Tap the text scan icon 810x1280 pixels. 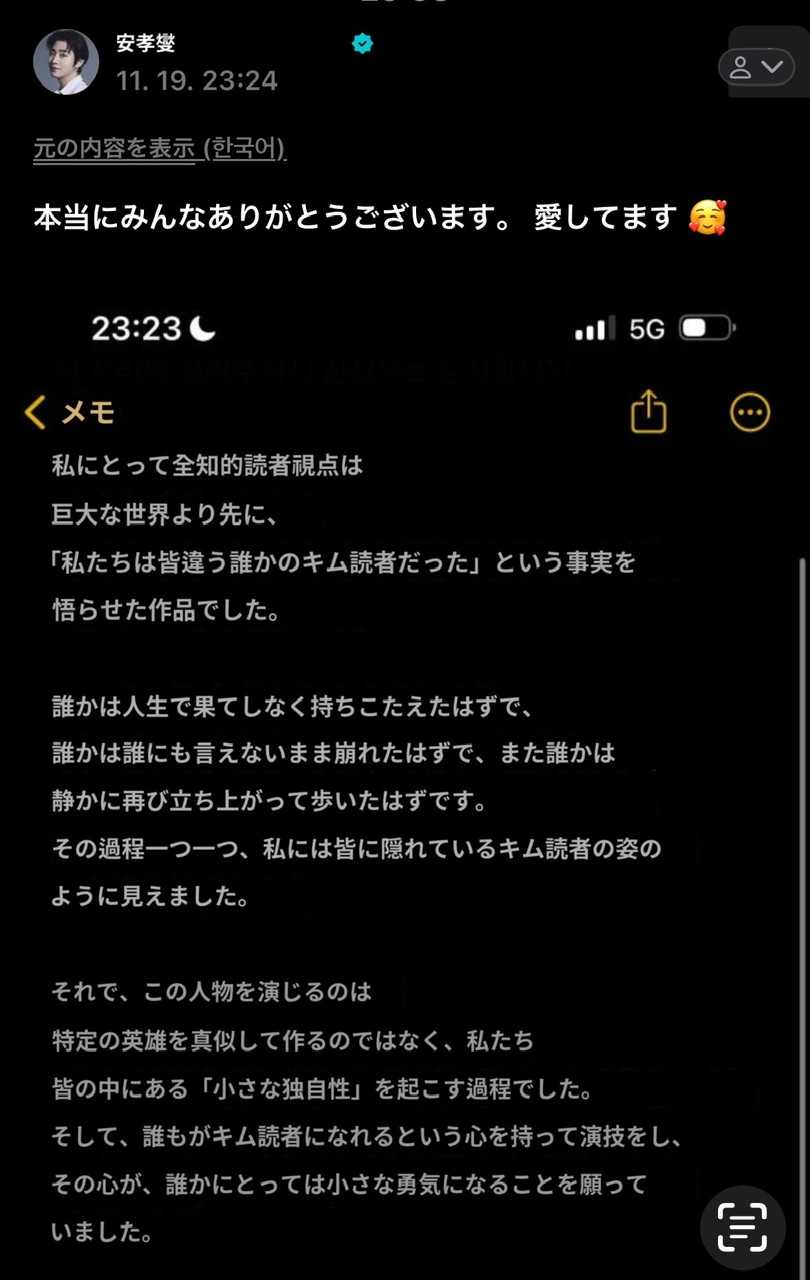pos(742,1227)
